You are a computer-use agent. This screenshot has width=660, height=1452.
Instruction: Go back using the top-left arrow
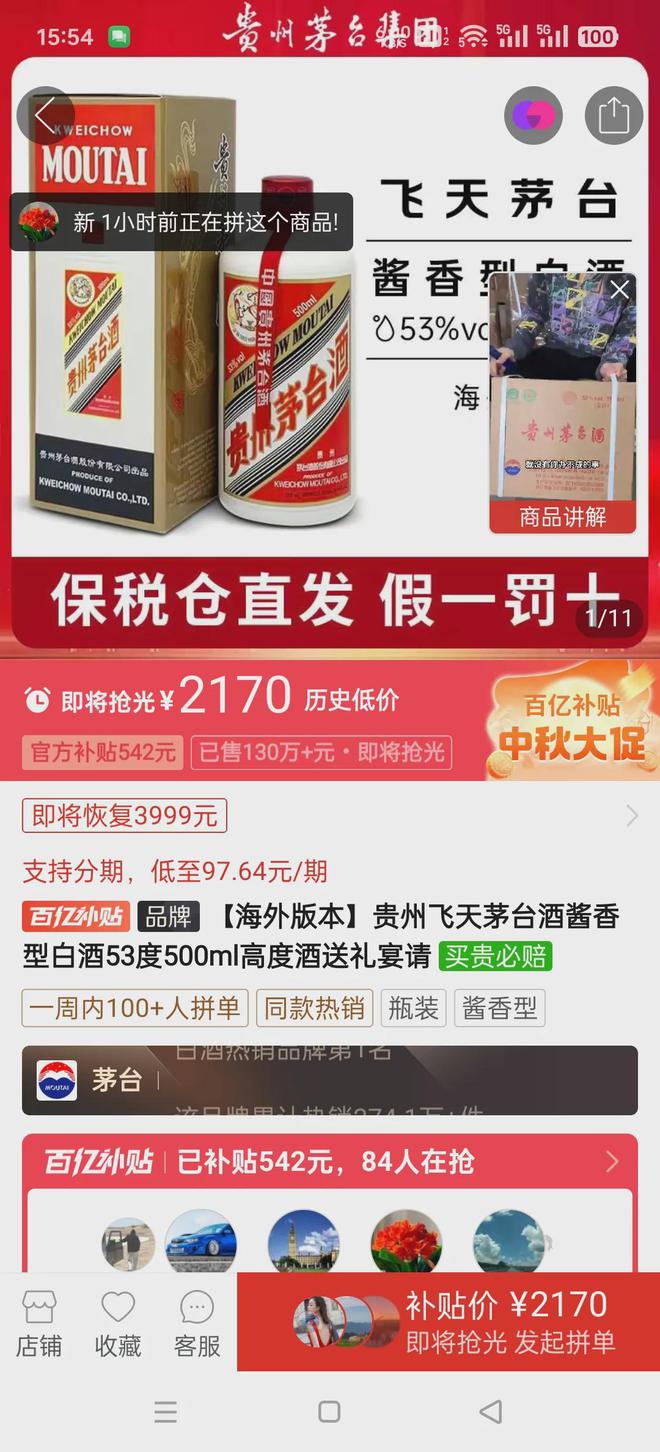coord(44,116)
